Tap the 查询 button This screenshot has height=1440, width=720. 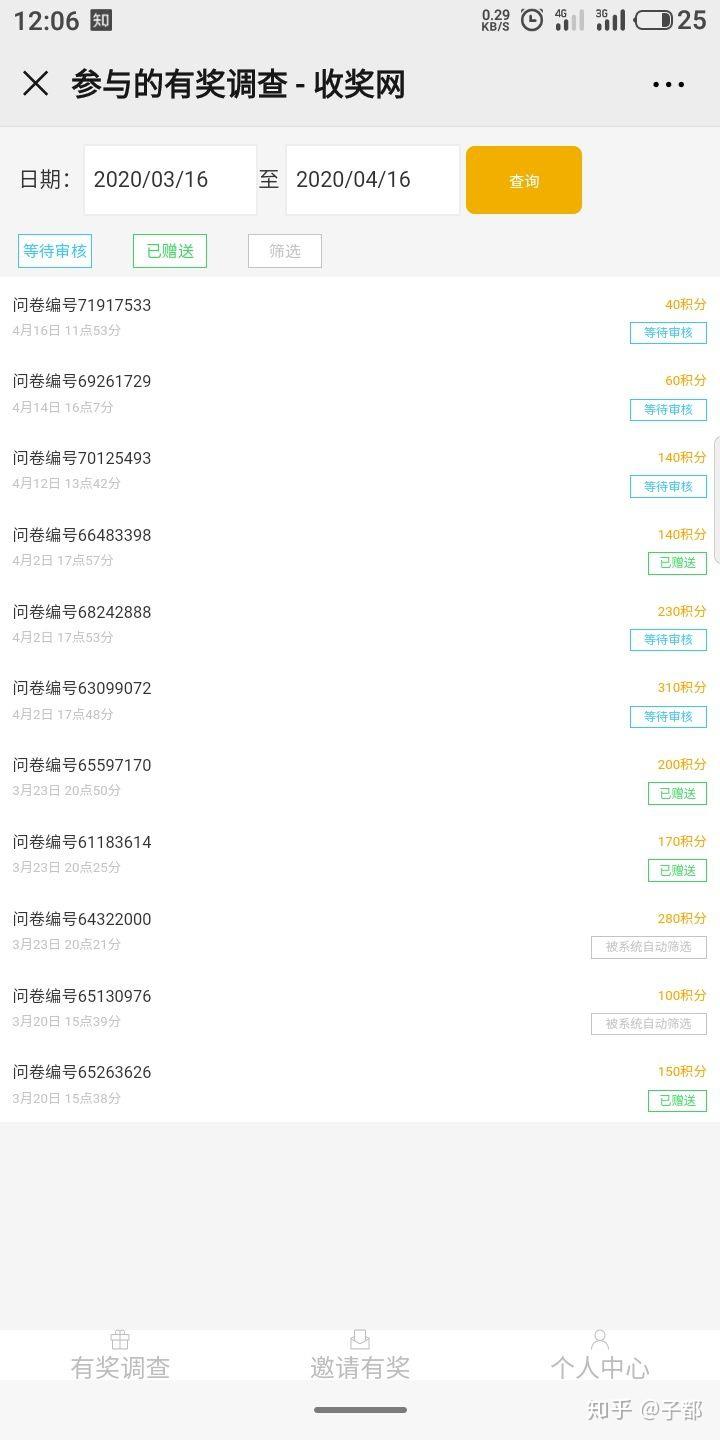coord(524,180)
